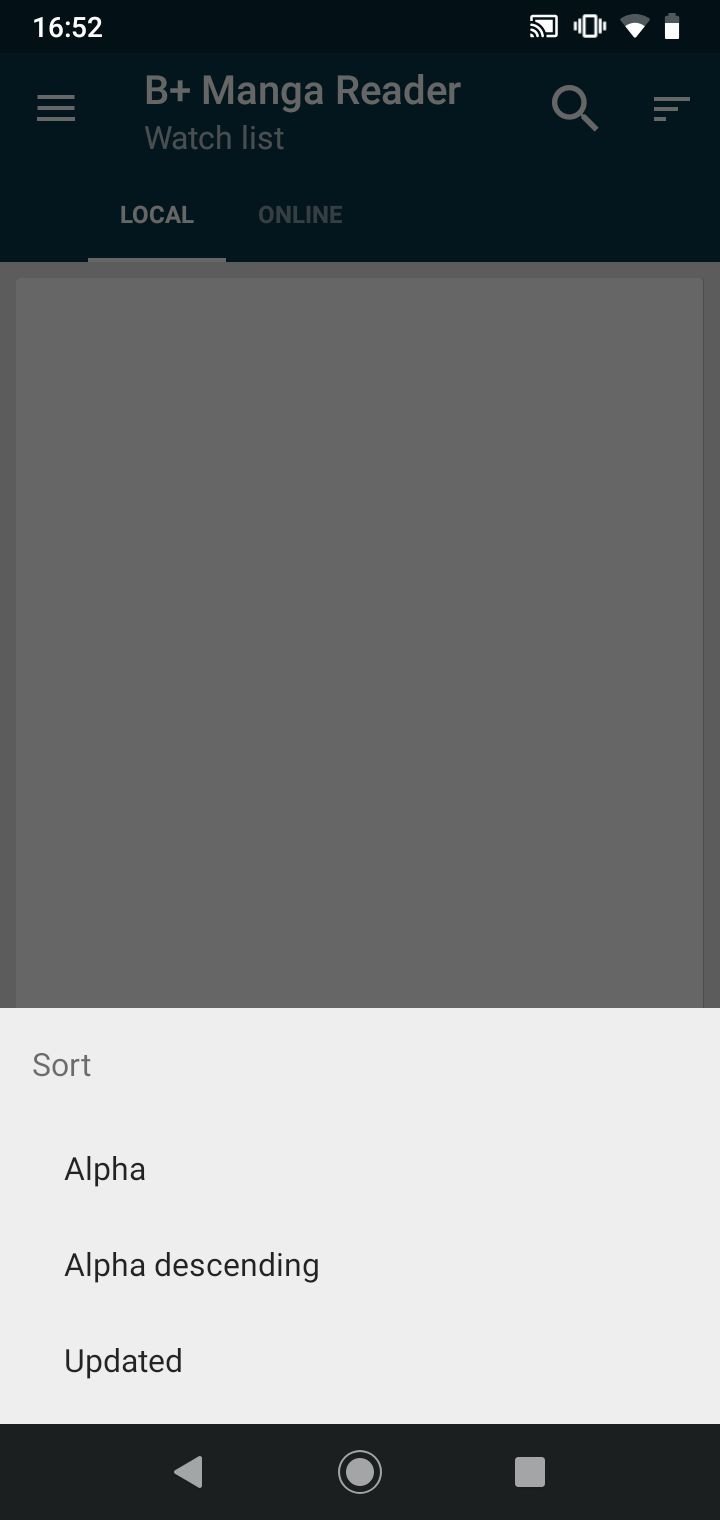Go to the home screen
The width and height of the screenshot is (720, 1520).
[x=360, y=1472]
